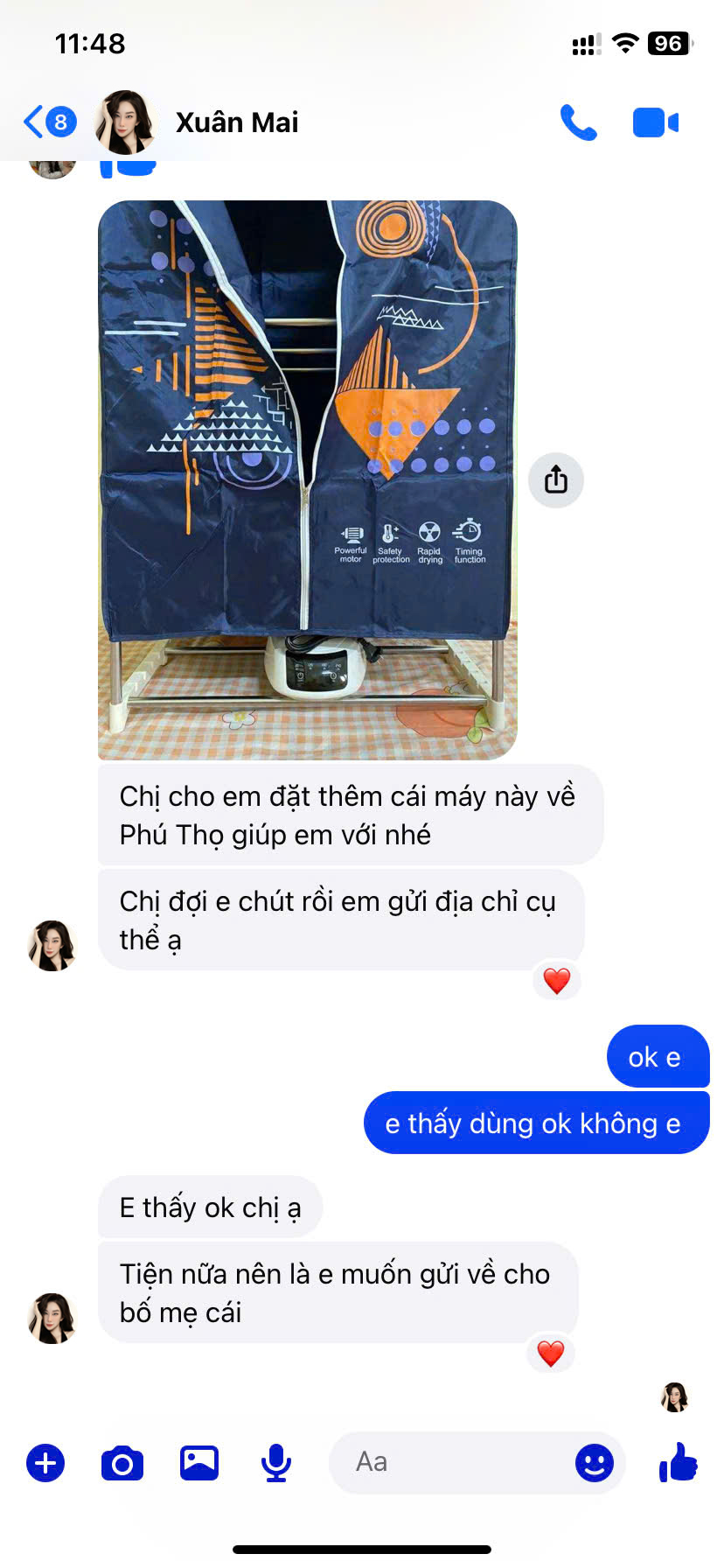Open the clothes dryer photo
The width and height of the screenshot is (724, 1568).
[x=308, y=479]
